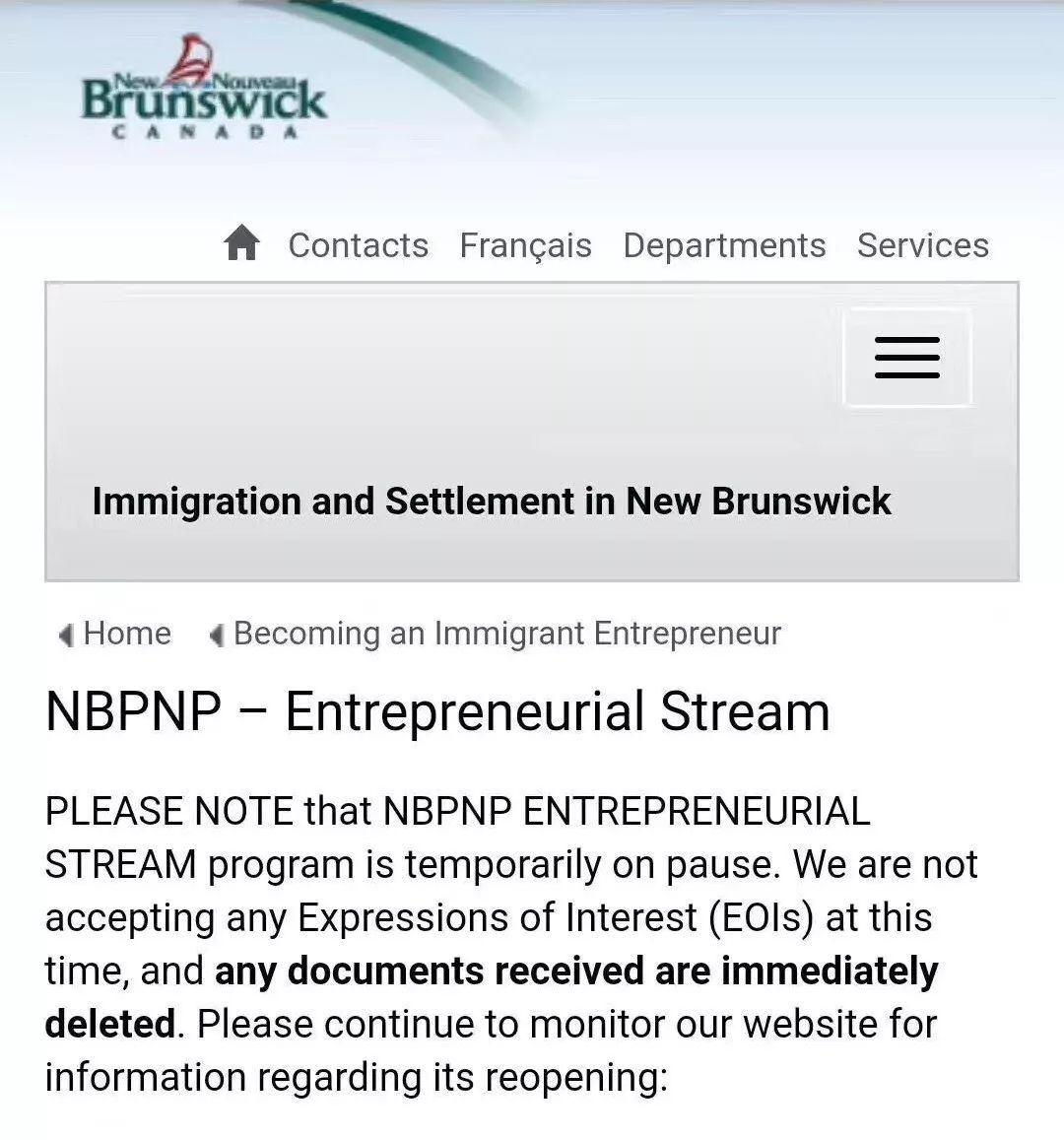Switch the site to Français

point(525,245)
